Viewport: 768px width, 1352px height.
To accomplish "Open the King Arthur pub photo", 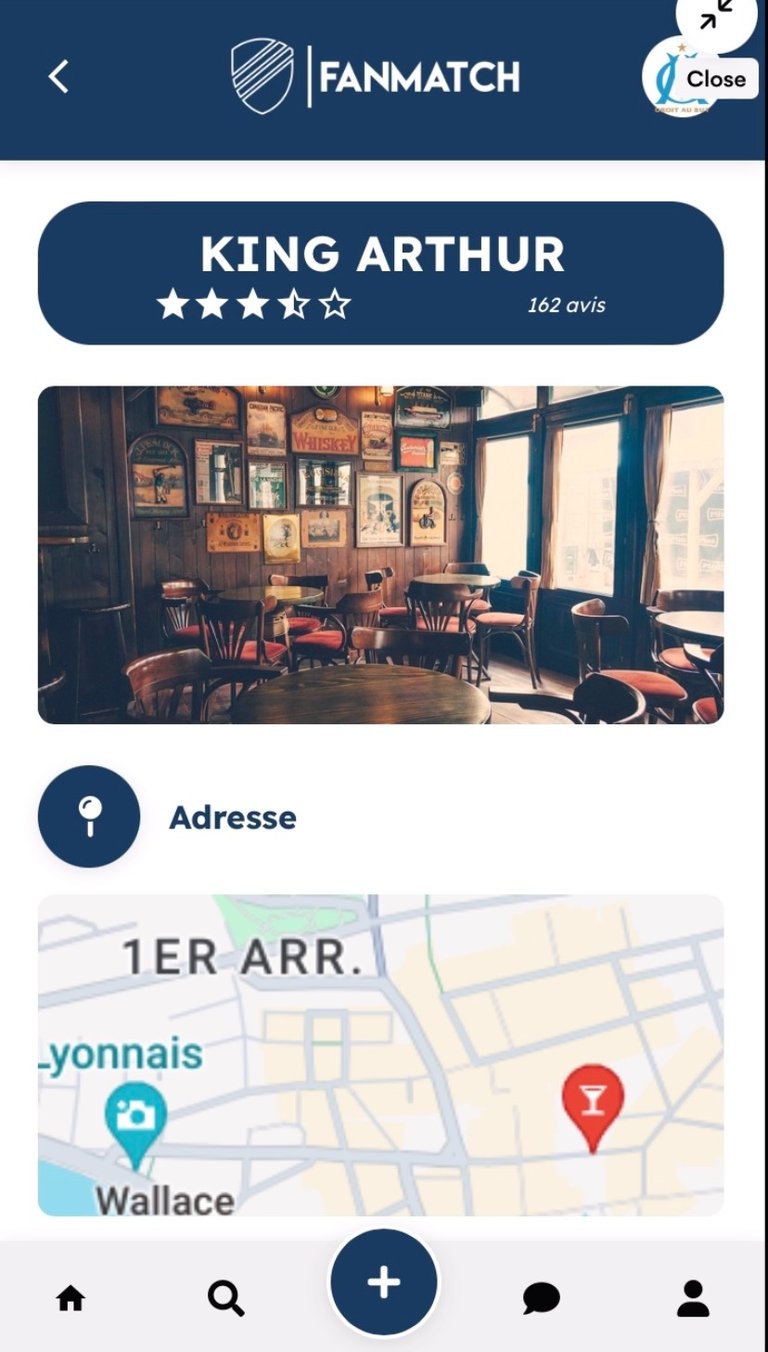I will [x=380, y=555].
